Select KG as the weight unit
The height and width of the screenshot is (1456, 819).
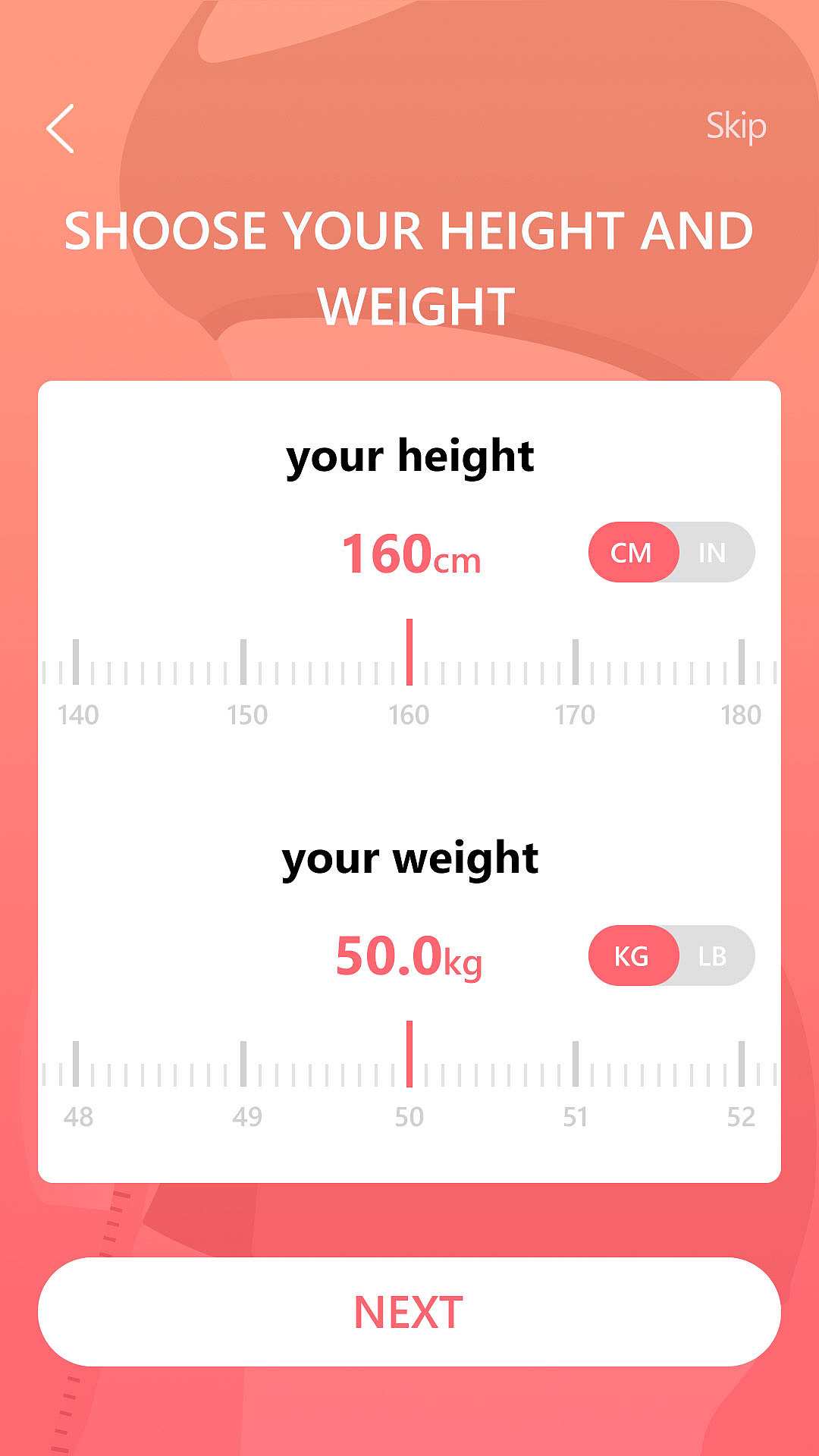point(632,955)
